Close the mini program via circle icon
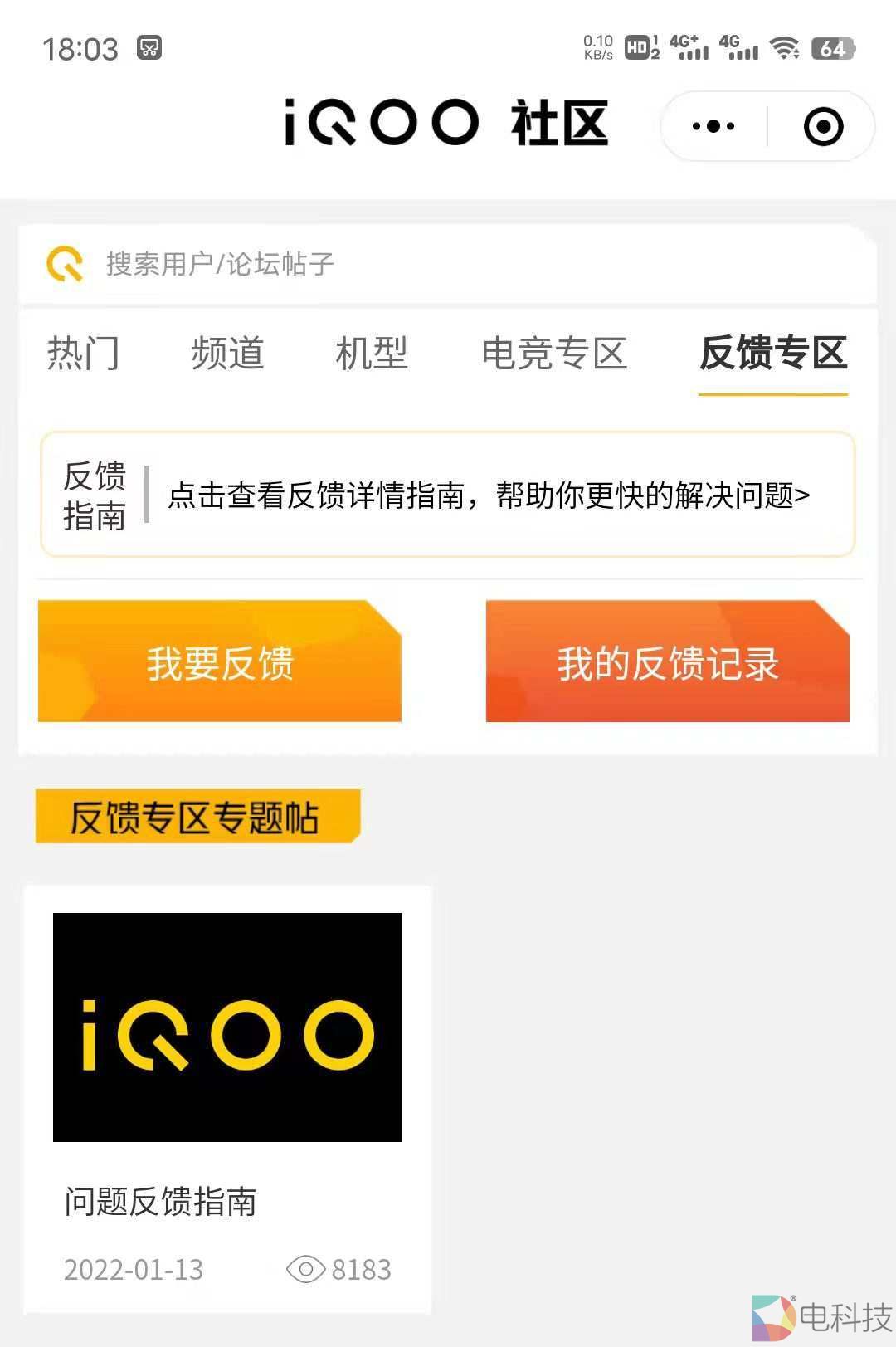Image resolution: width=896 pixels, height=1347 pixels. point(823,127)
